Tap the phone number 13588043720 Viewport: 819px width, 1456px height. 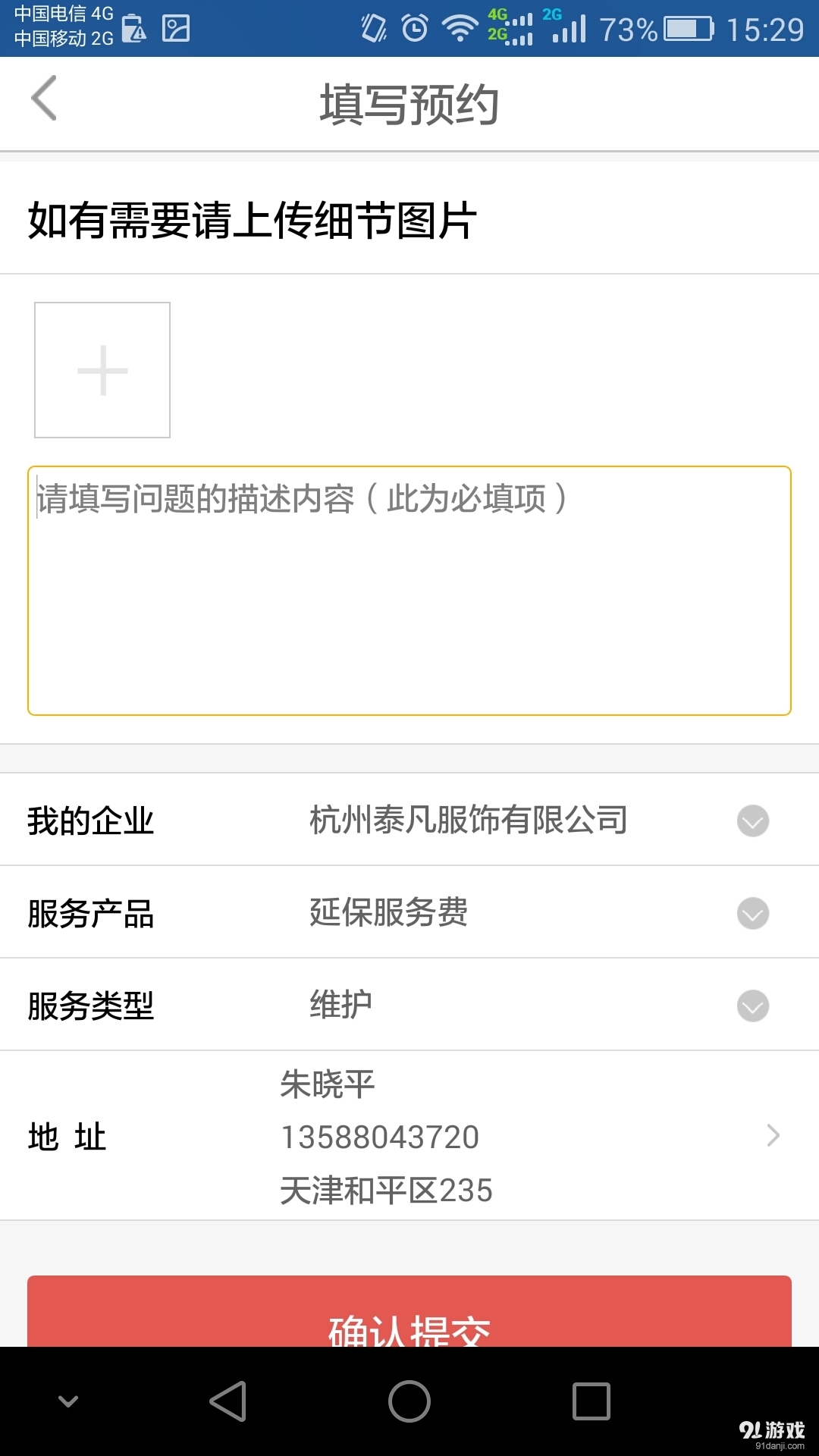381,1135
